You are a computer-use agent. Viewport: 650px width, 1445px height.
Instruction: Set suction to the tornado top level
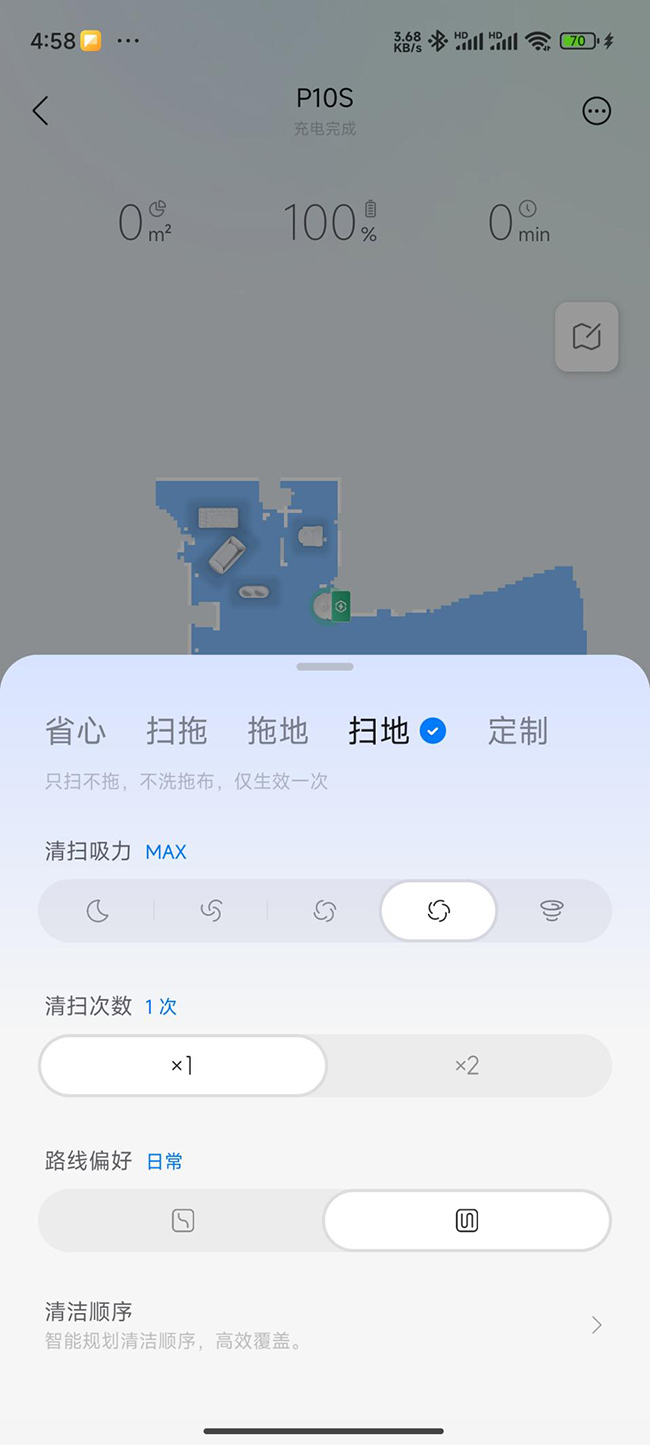(x=552, y=911)
